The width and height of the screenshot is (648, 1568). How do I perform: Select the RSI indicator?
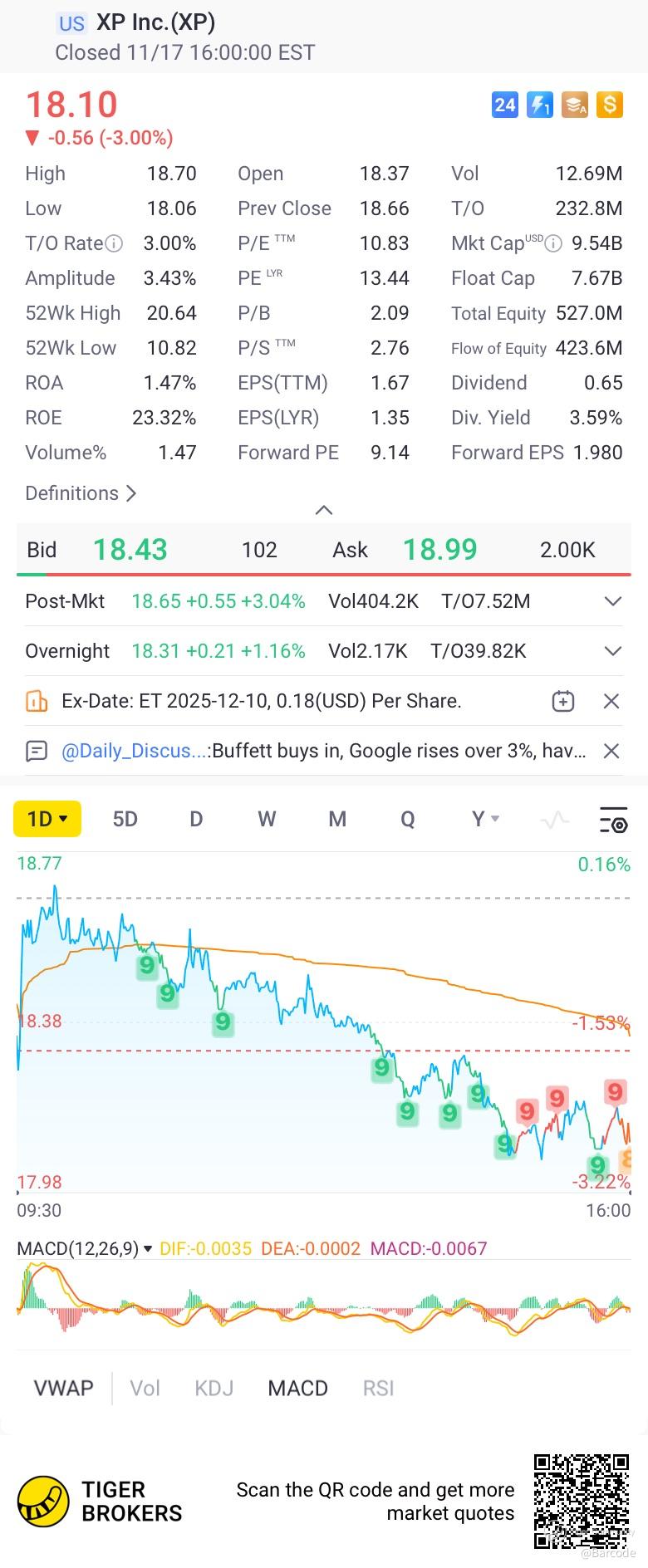click(x=378, y=1388)
